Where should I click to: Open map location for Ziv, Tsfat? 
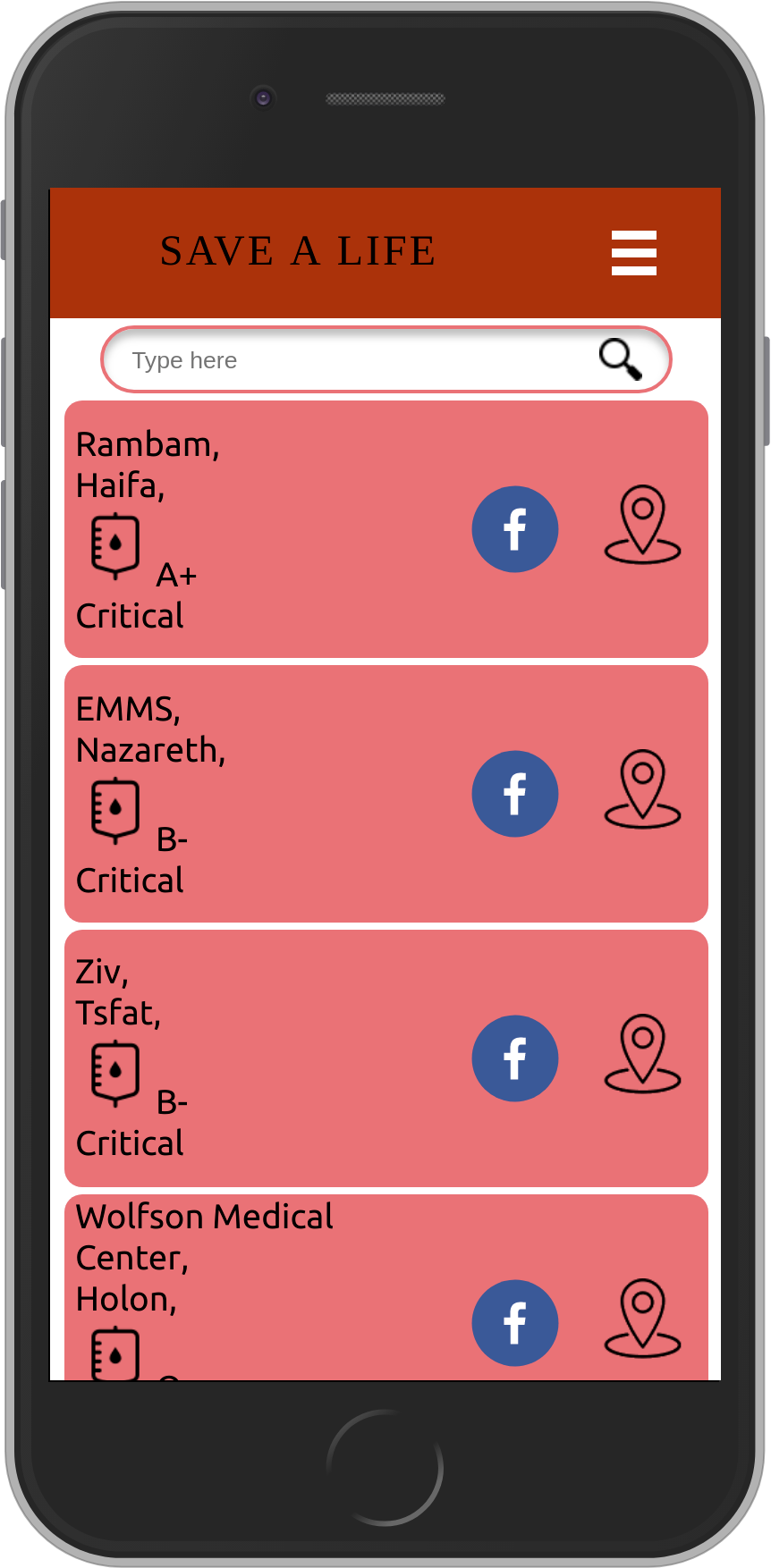[643, 1054]
